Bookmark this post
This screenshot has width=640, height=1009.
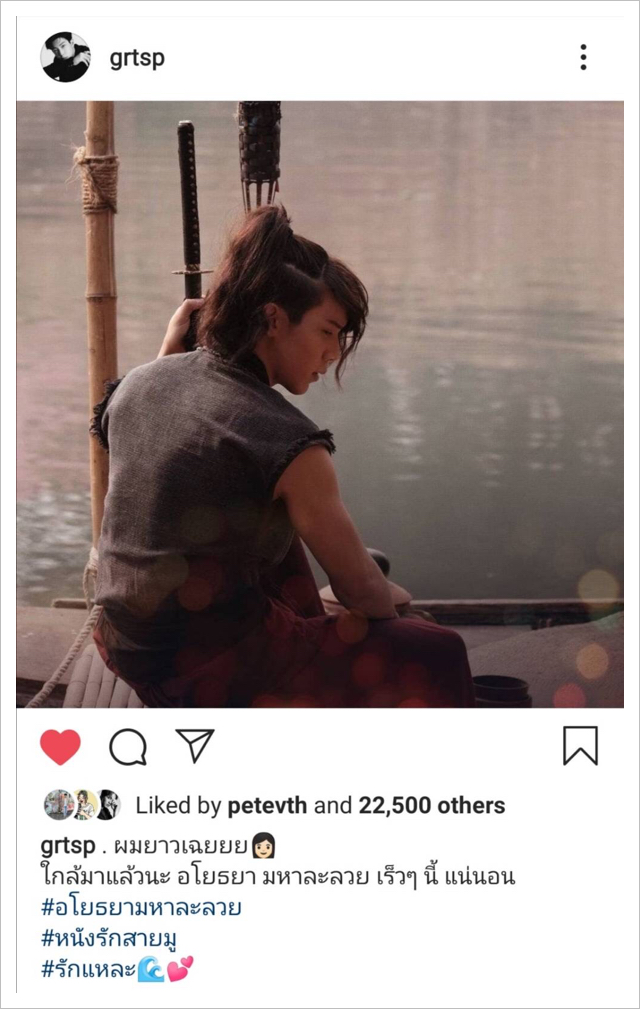tap(580, 746)
